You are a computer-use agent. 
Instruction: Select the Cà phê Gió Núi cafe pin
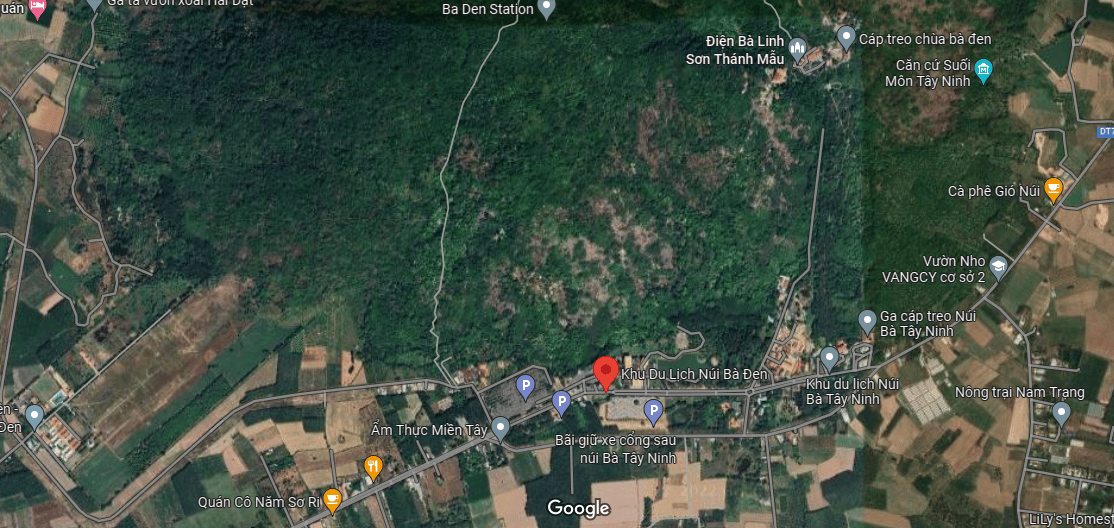pos(1053,187)
